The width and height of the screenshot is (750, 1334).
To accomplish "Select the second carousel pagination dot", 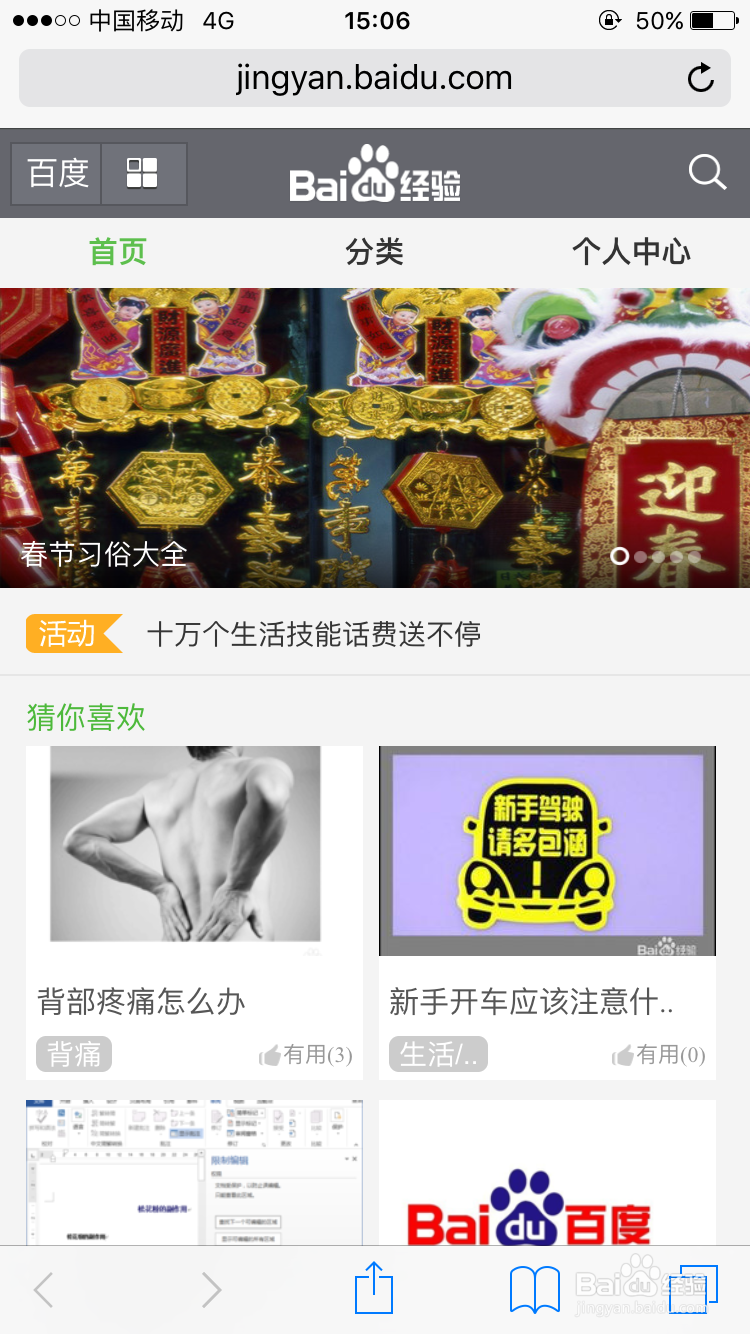I will click(639, 558).
